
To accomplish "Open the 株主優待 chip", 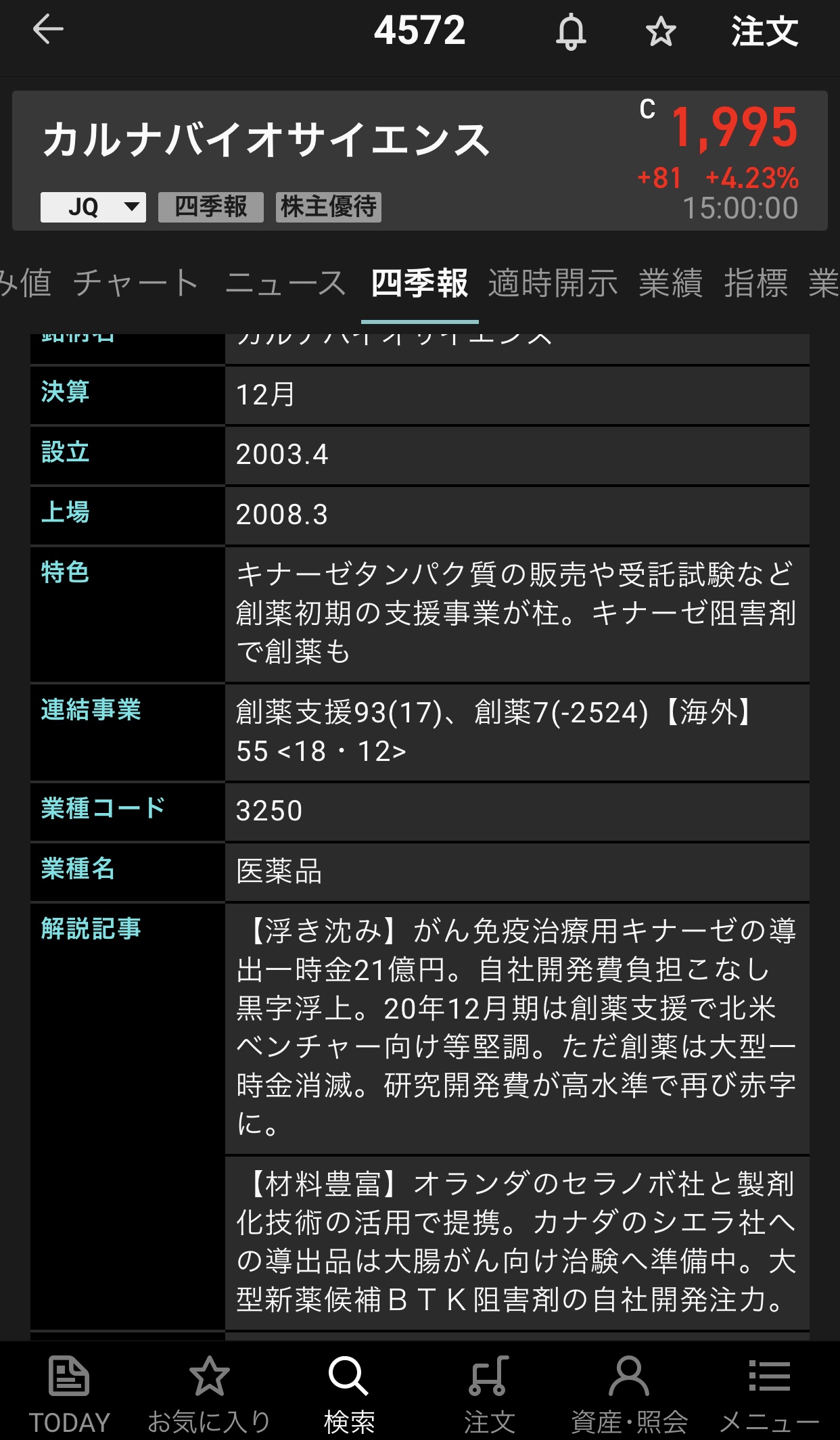I will pos(329,207).
